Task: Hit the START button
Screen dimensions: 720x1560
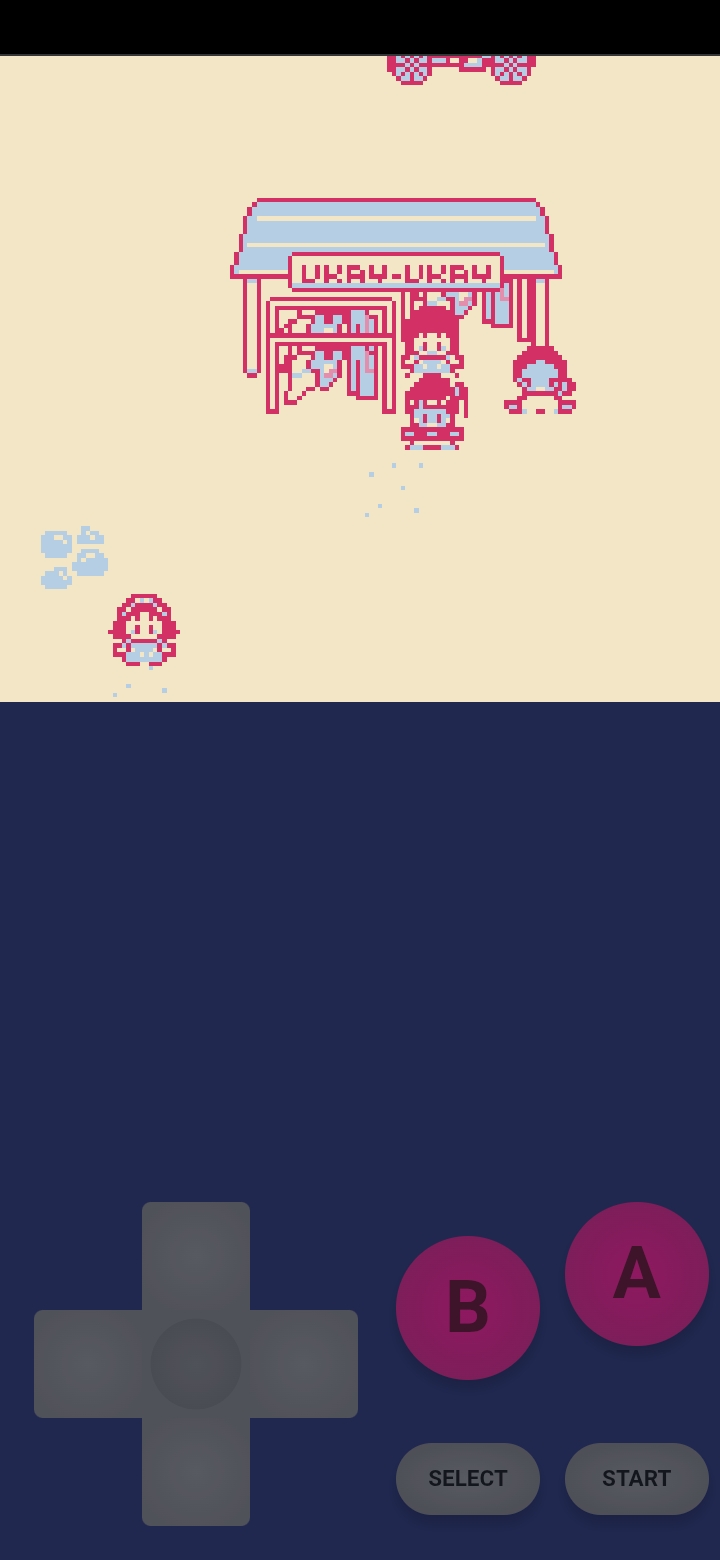Action: coord(636,1478)
